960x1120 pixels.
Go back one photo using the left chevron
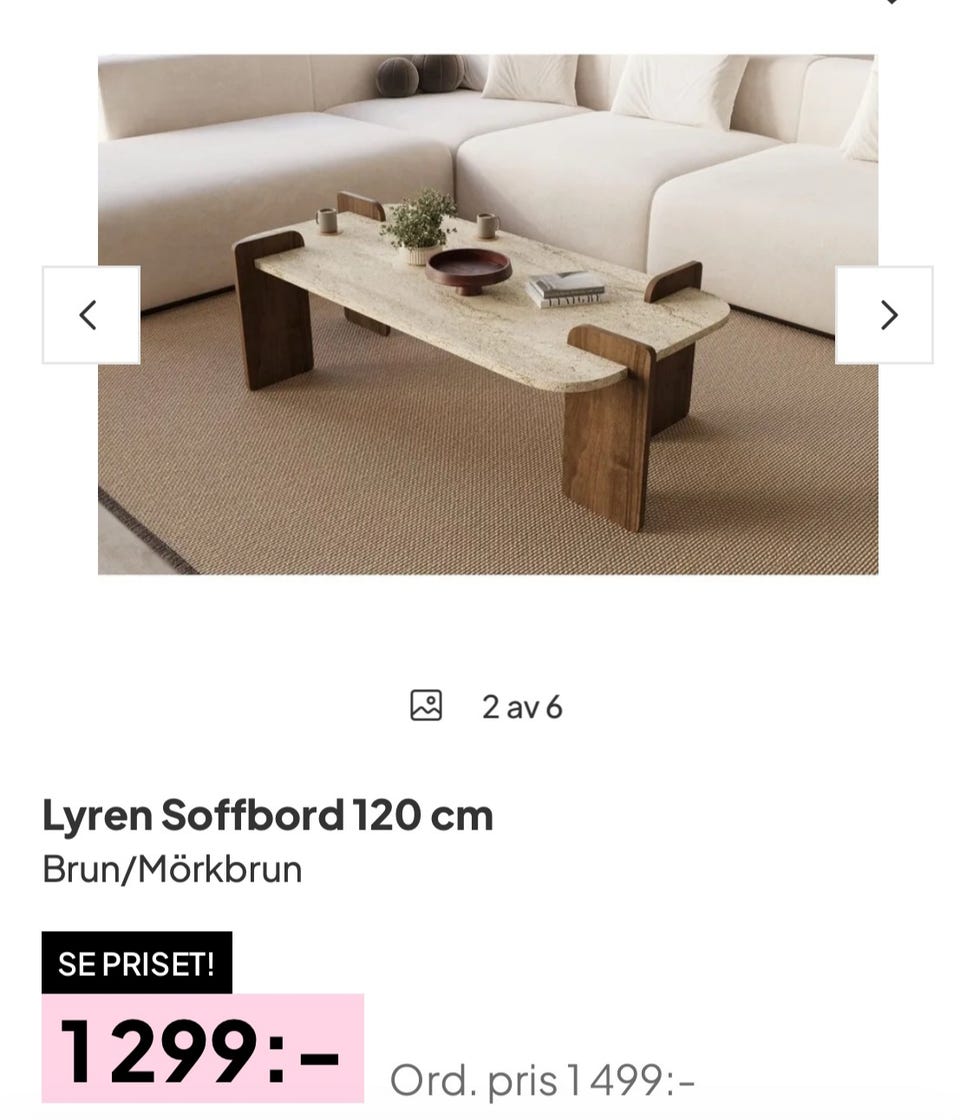pos(88,314)
